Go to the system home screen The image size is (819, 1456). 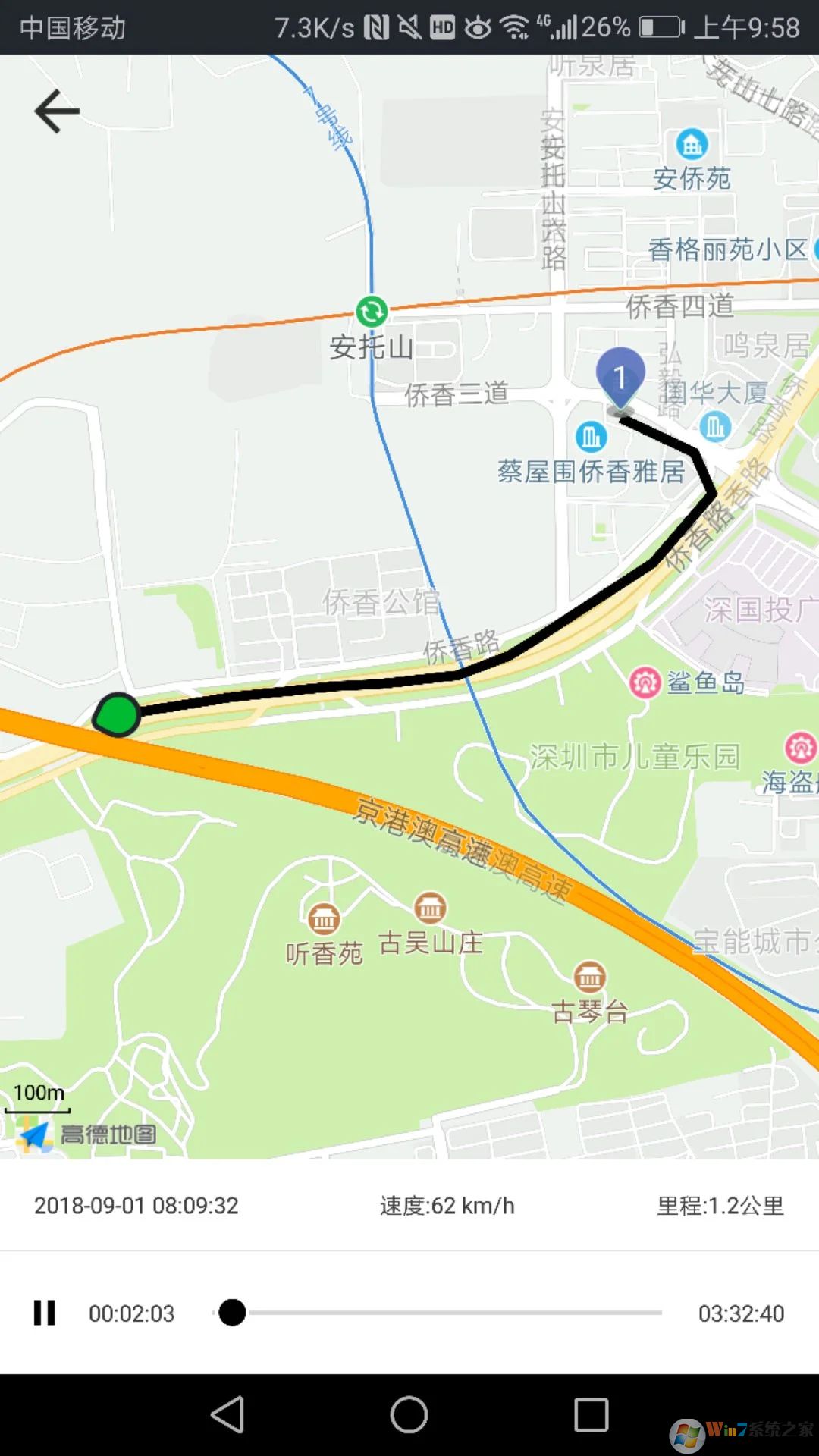pos(409,1414)
